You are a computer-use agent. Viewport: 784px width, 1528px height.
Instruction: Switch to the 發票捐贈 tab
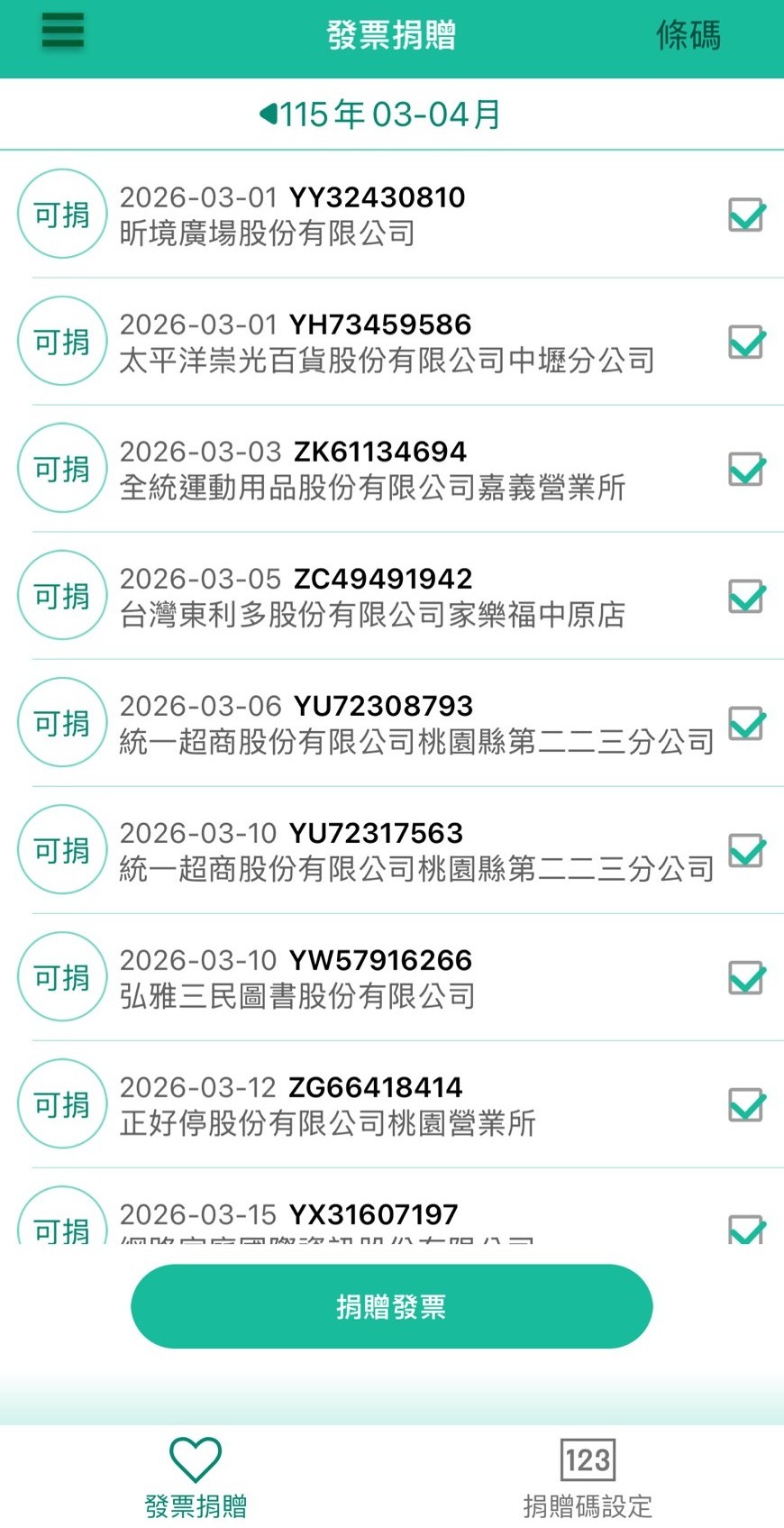(196, 1477)
